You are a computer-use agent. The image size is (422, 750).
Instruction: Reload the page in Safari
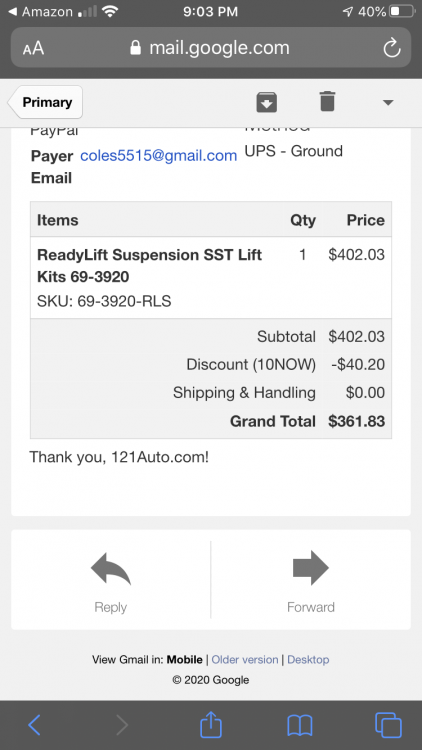click(x=392, y=48)
